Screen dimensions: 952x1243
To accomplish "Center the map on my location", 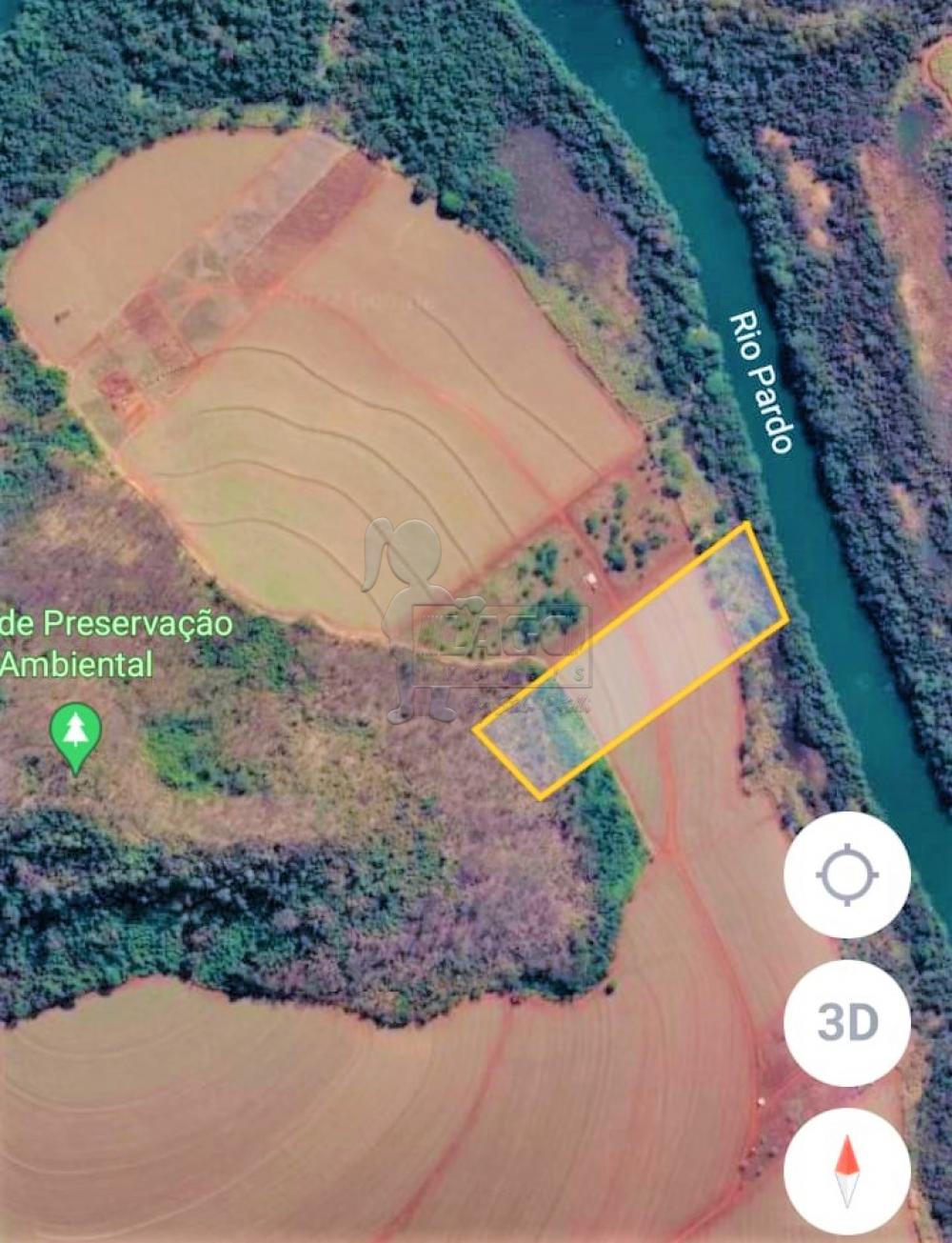I will (x=846, y=874).
